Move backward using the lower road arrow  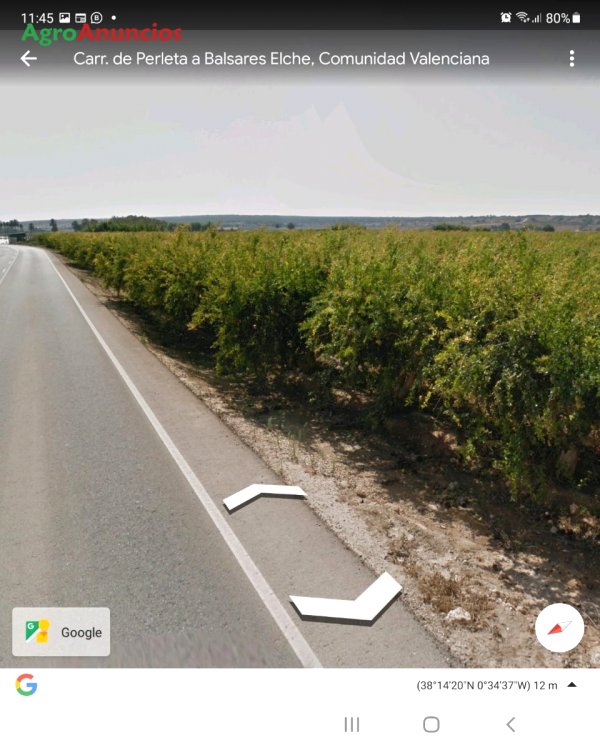pyautogui.click(x=347, y=600)
